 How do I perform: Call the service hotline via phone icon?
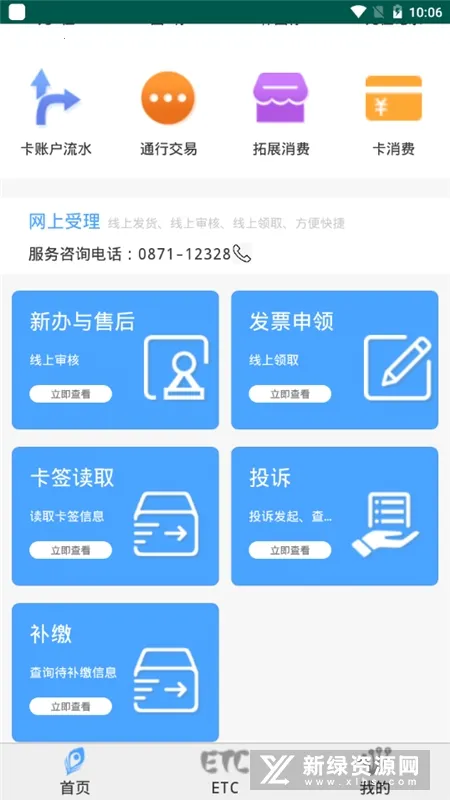point(242,253)
